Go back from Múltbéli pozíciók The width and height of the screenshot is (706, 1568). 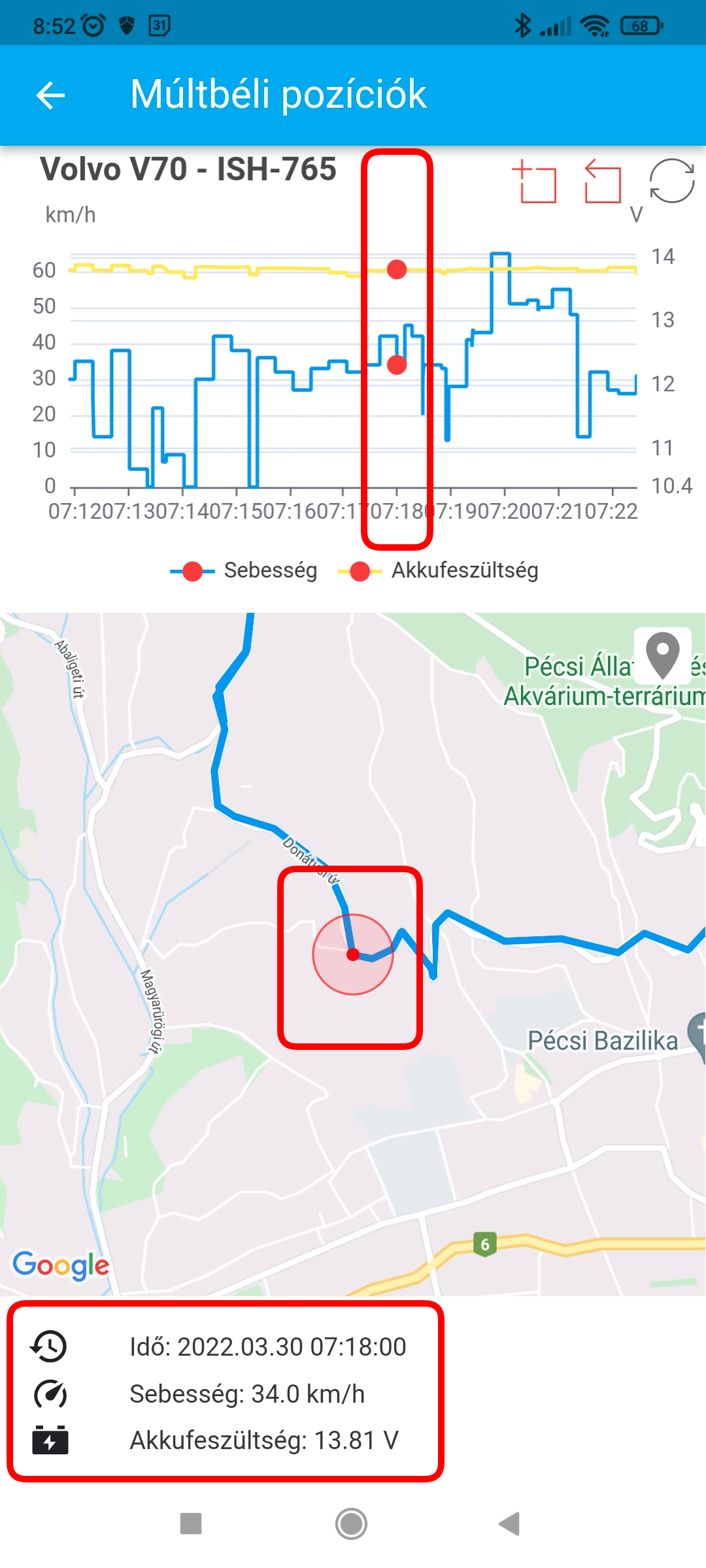click(51, 95)
